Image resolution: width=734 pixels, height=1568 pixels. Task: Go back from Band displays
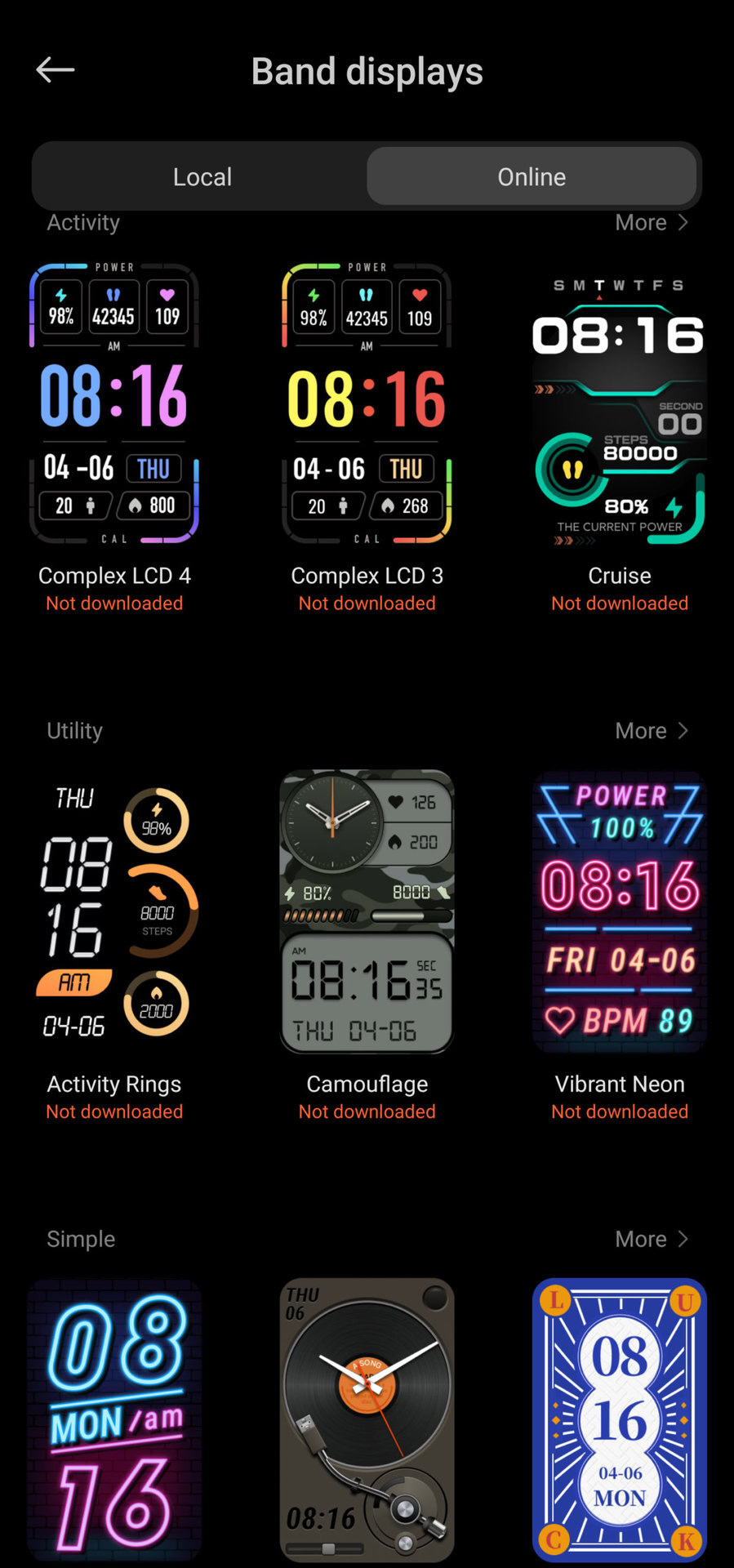click(56, 70)
